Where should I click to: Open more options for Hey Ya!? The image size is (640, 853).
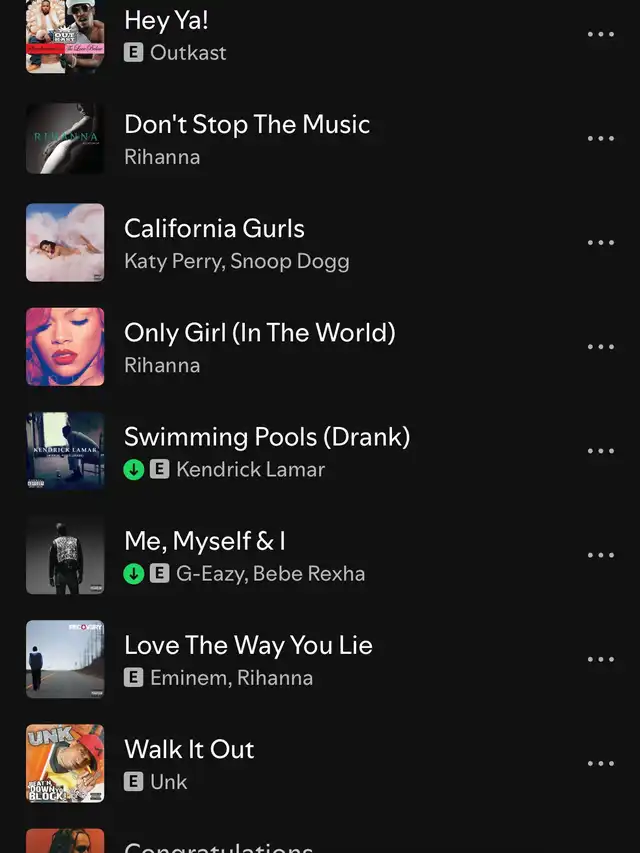[600, 34]
